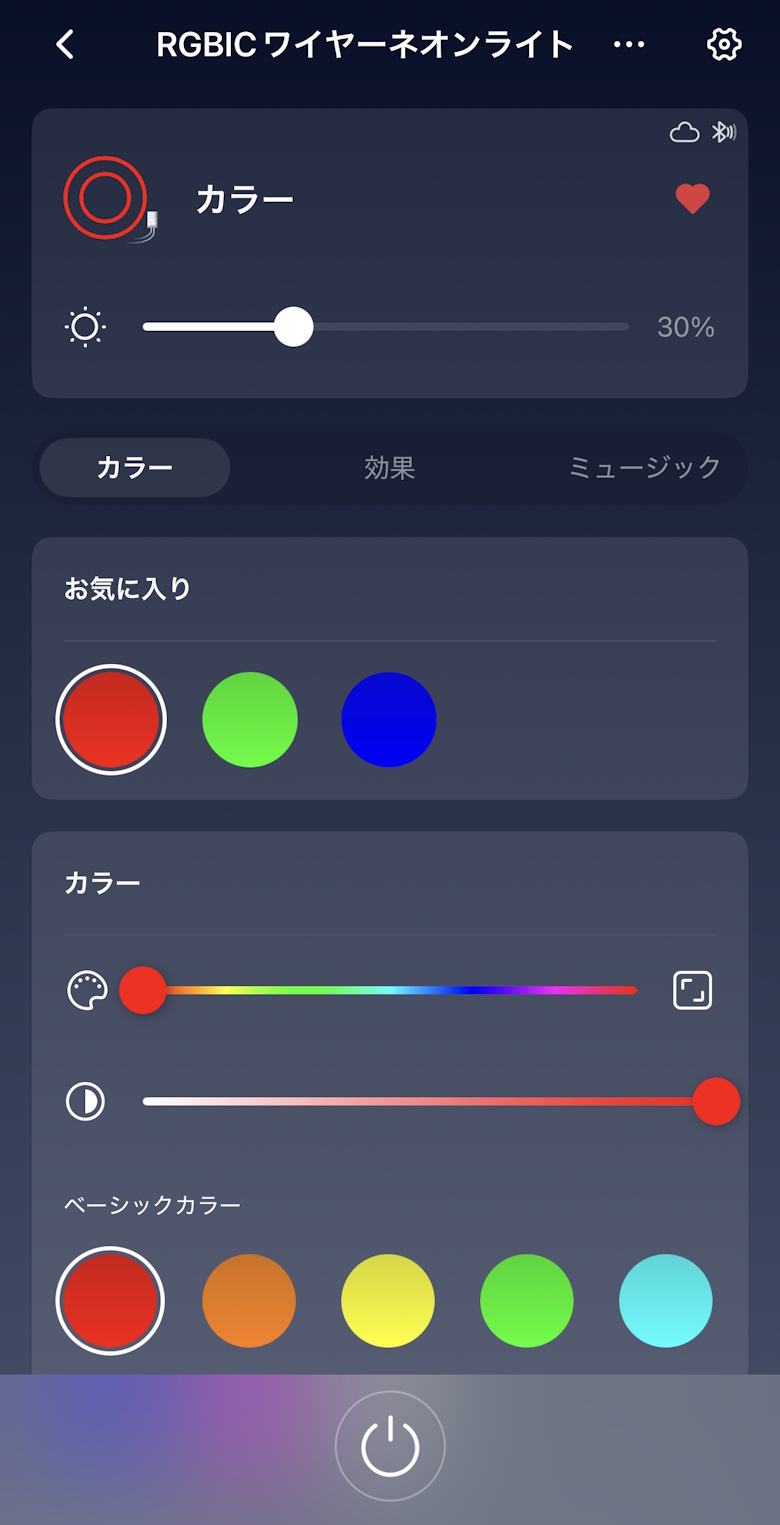The height and width of the screenshot is (1525, 780).
Task: Pick the yellow basic color
Action: 388,1301
